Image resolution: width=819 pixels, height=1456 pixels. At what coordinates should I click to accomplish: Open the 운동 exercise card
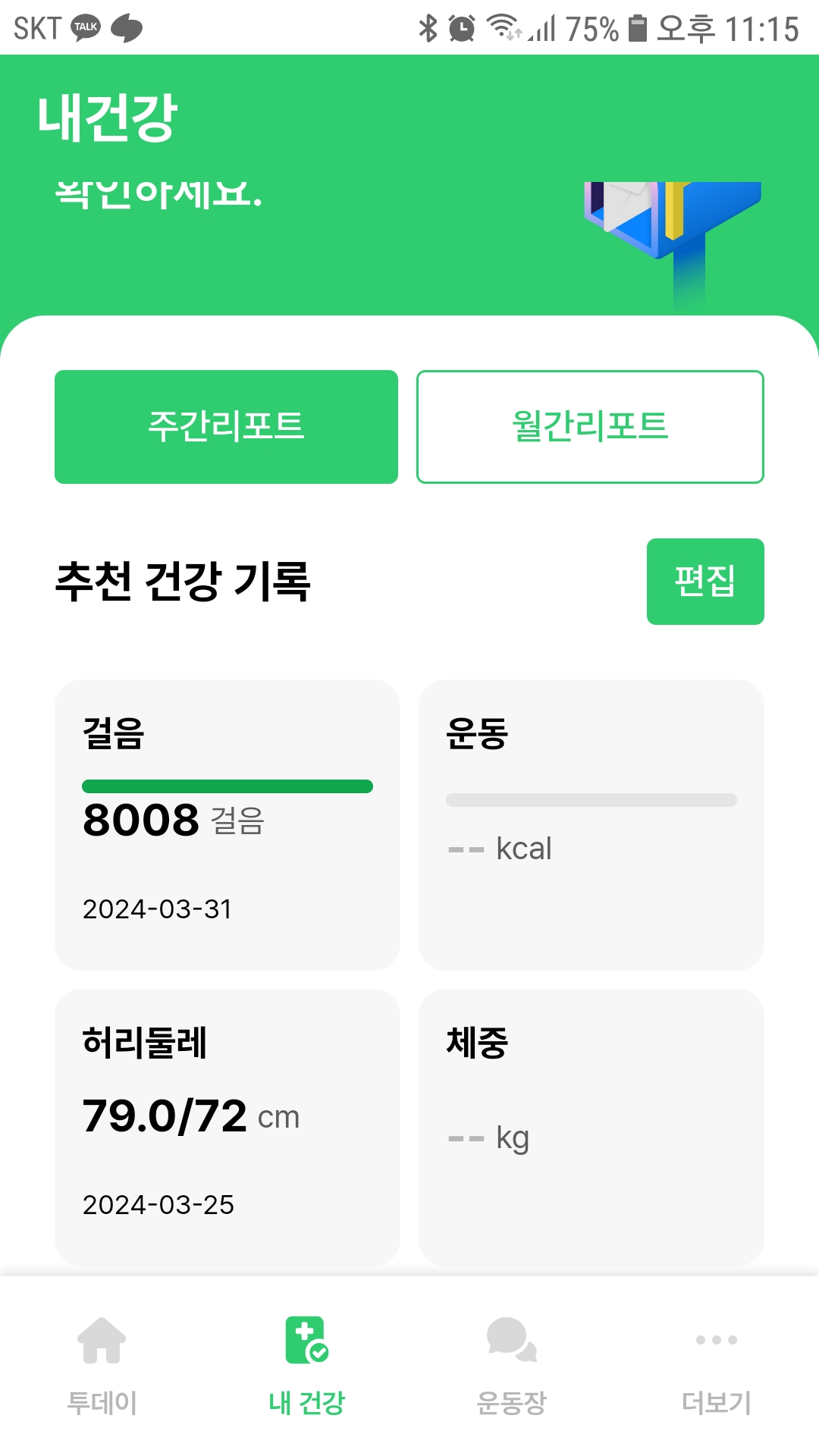591,824
